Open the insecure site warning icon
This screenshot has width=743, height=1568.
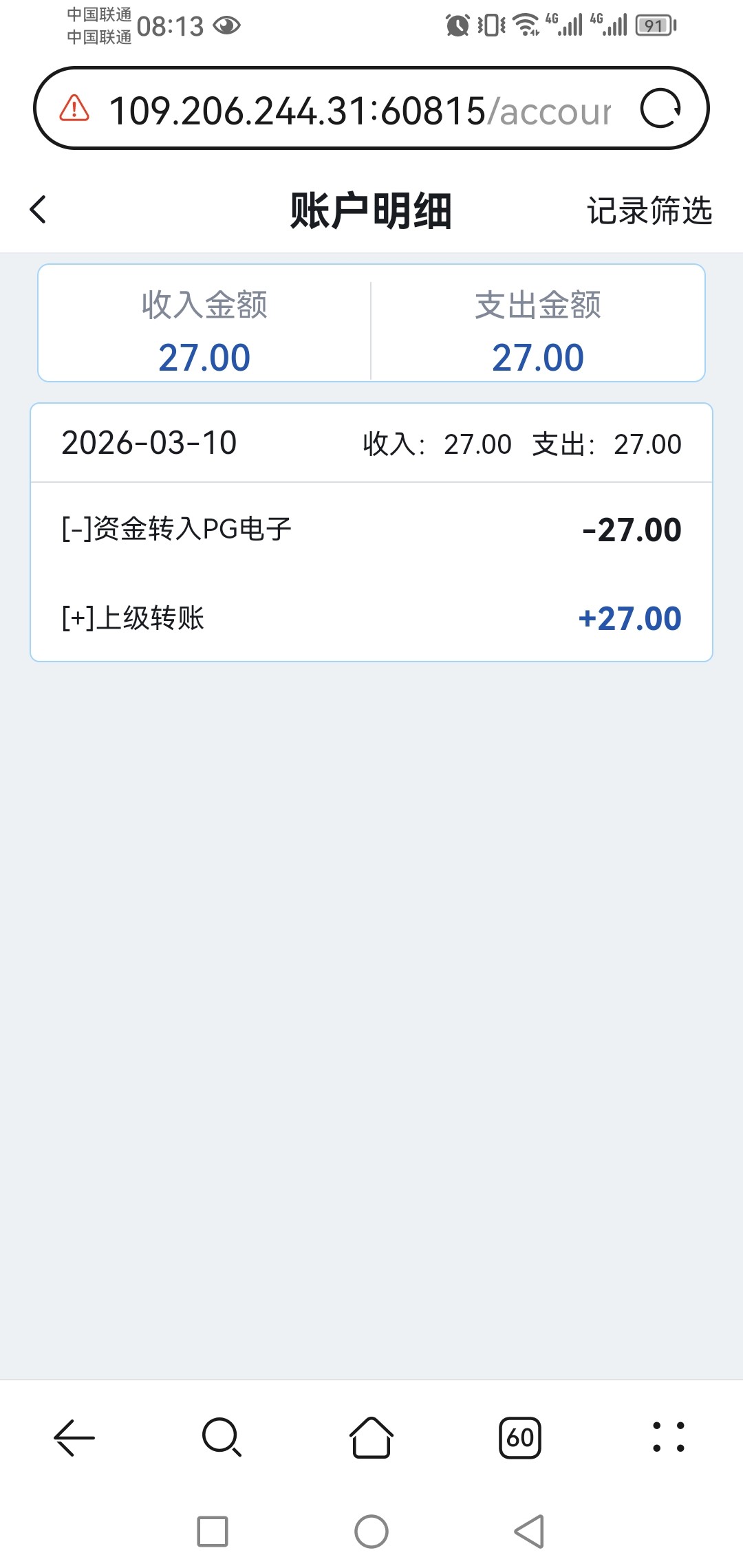coord(74,109)
